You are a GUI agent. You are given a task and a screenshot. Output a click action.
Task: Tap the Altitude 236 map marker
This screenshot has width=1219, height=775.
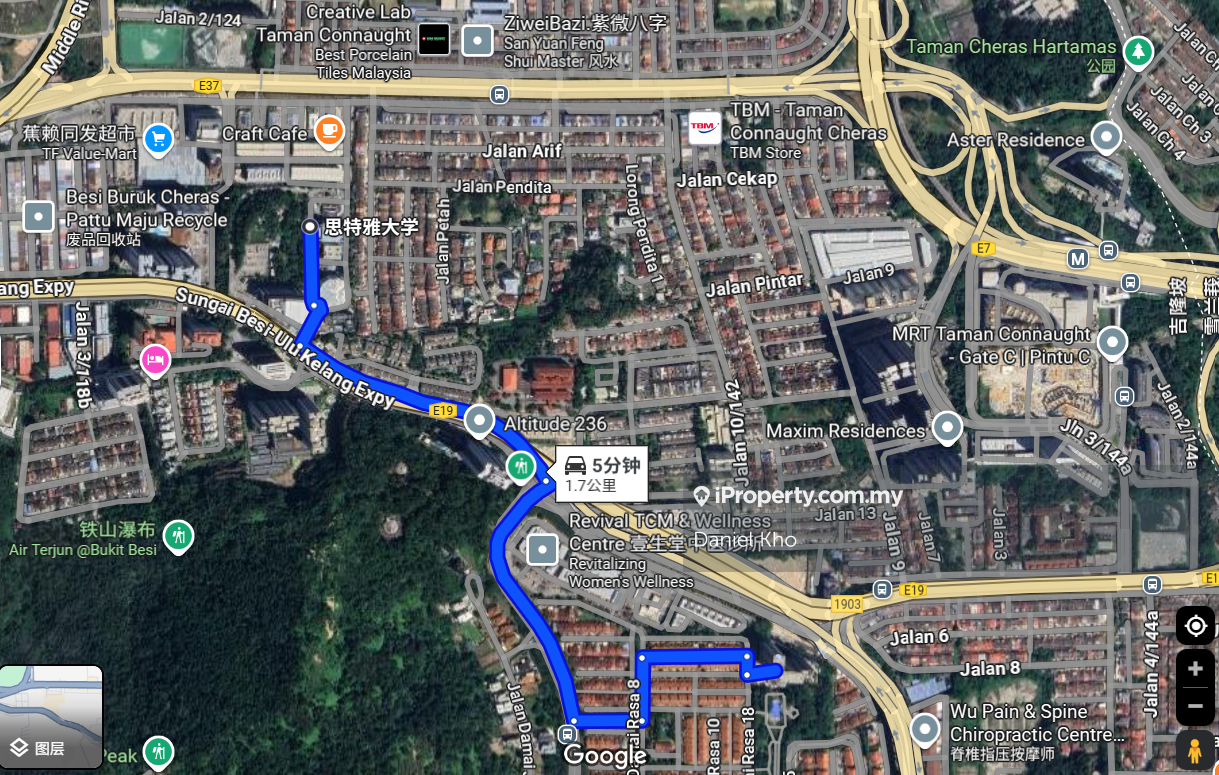tap(480, 420)
